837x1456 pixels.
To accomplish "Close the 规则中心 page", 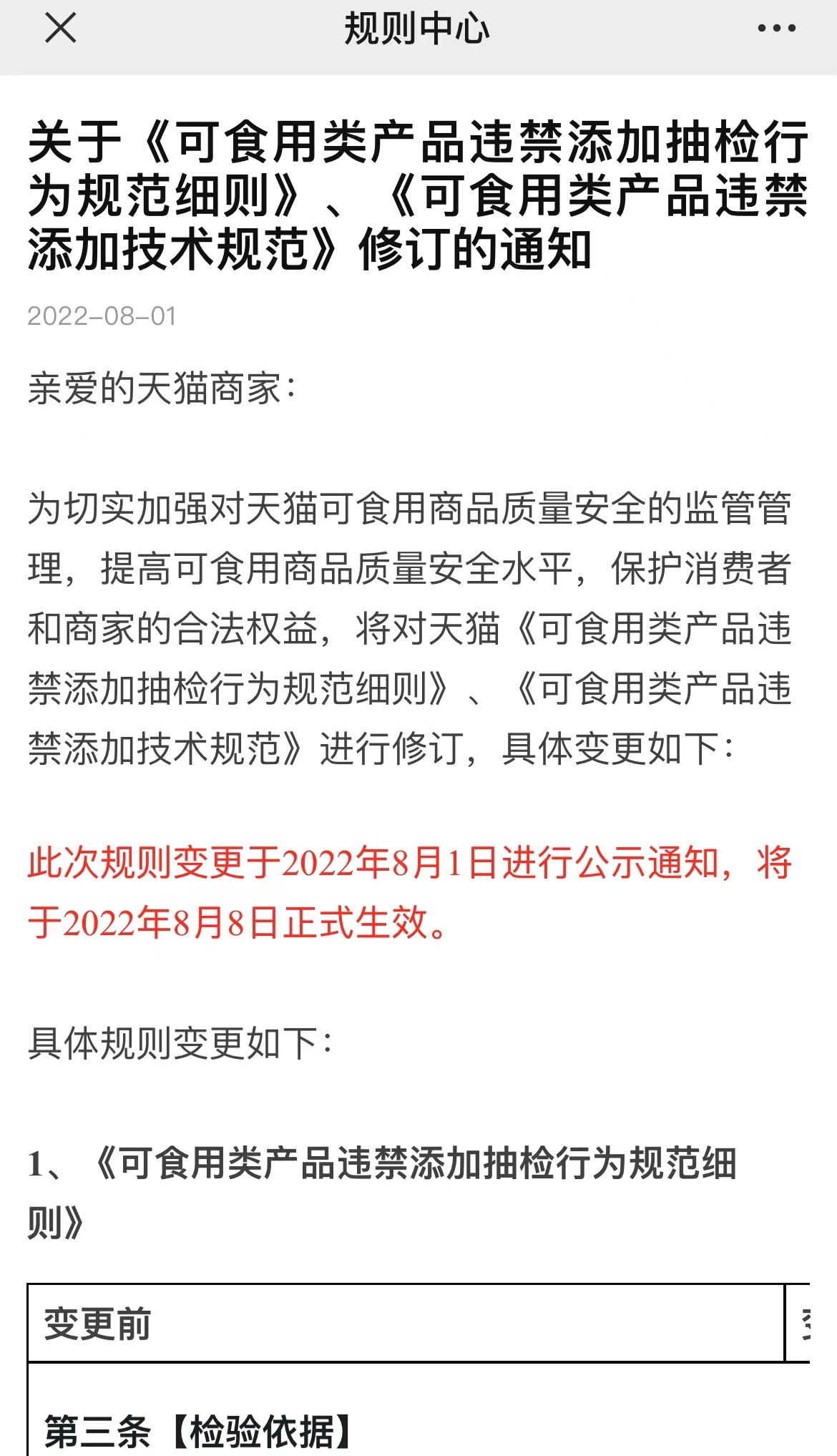I will (x=60, y=29).
